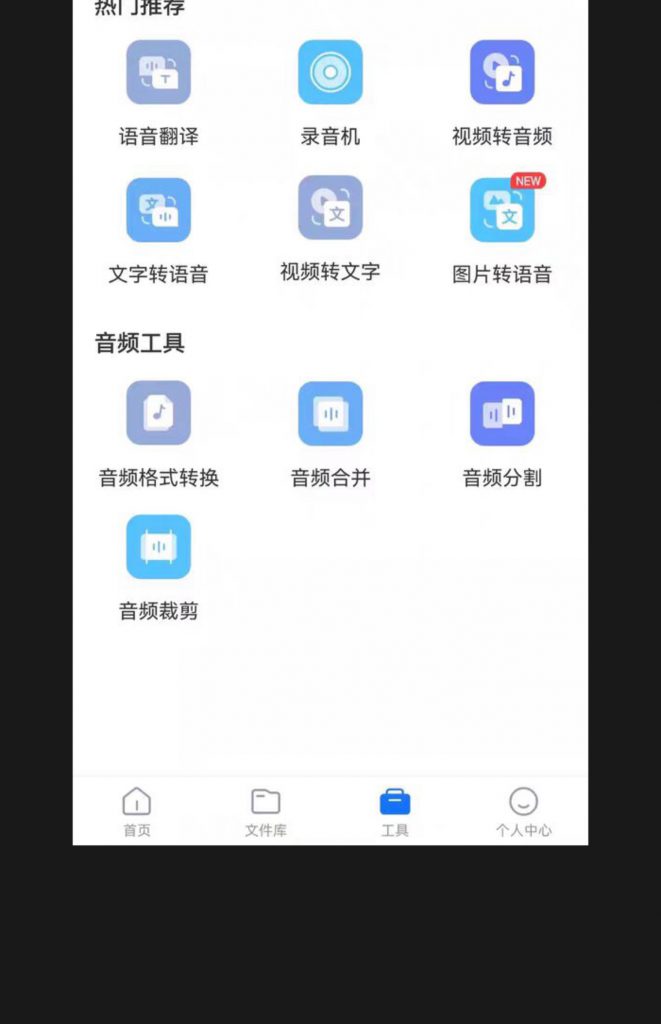Go to the 文件库 tab

(266, 811)
